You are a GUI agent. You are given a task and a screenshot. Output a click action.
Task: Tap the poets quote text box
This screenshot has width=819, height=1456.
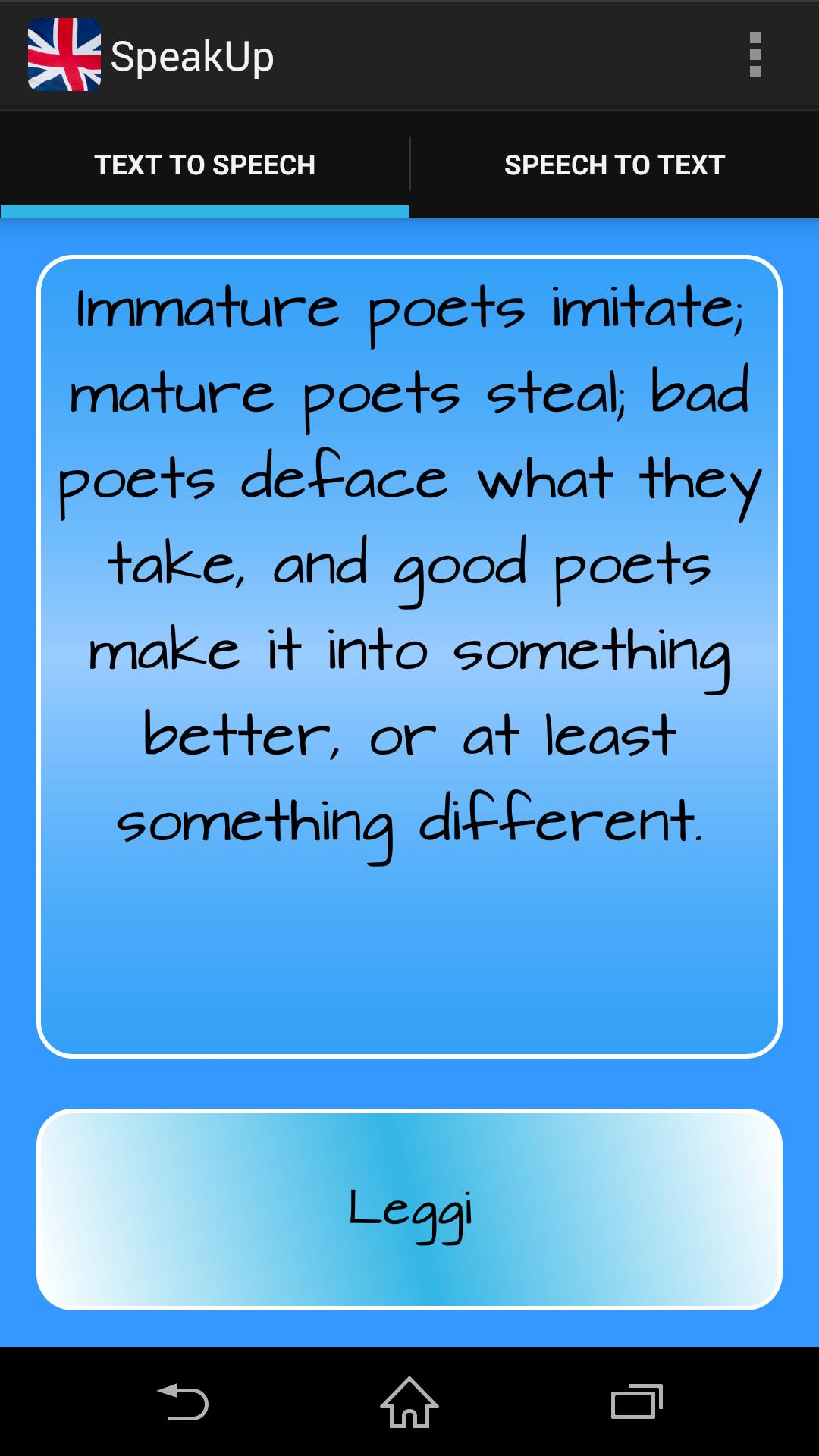point(409,656)
